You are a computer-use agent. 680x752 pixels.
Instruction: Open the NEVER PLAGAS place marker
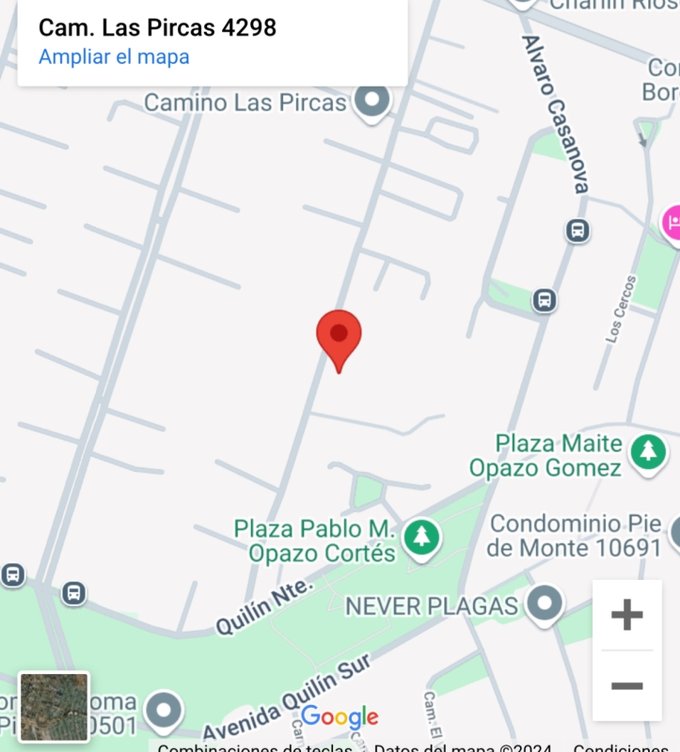pyautogui.click(x=545, y=604)
